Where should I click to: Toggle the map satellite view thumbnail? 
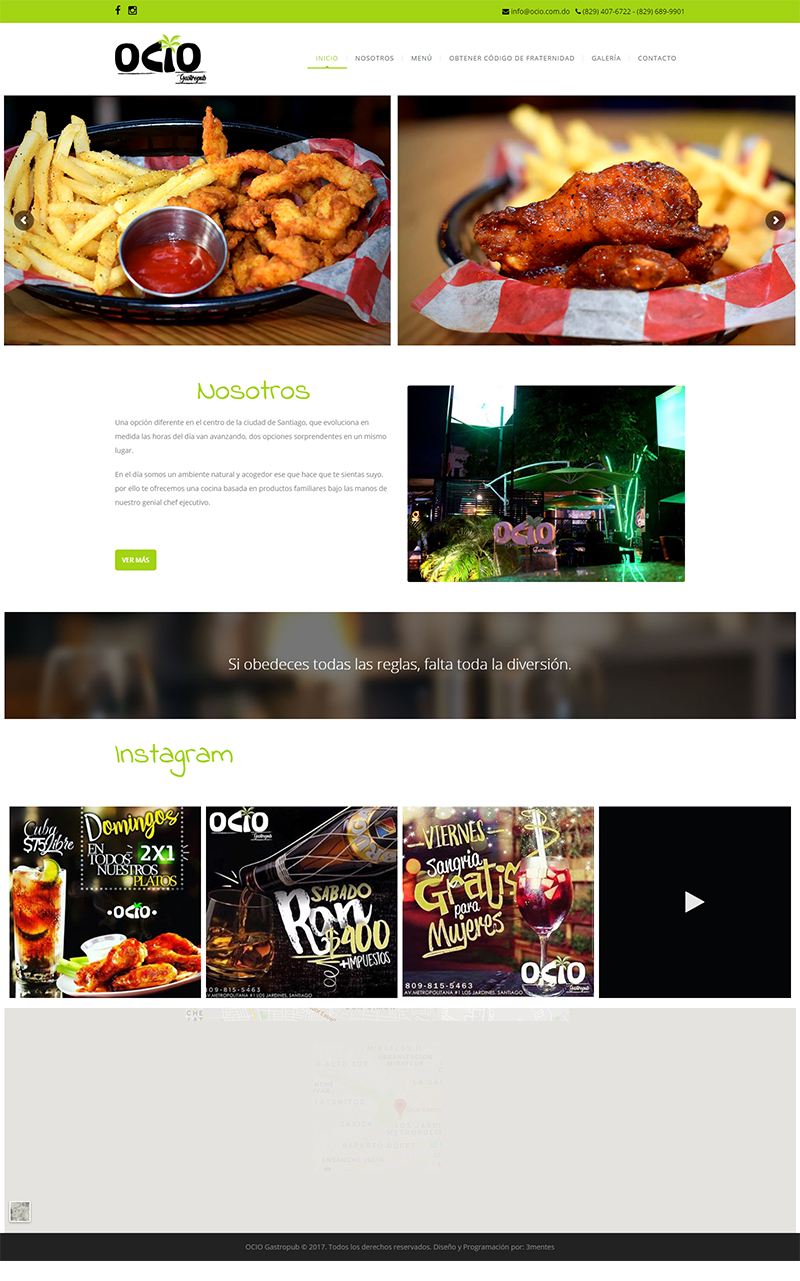(20, 1211)
